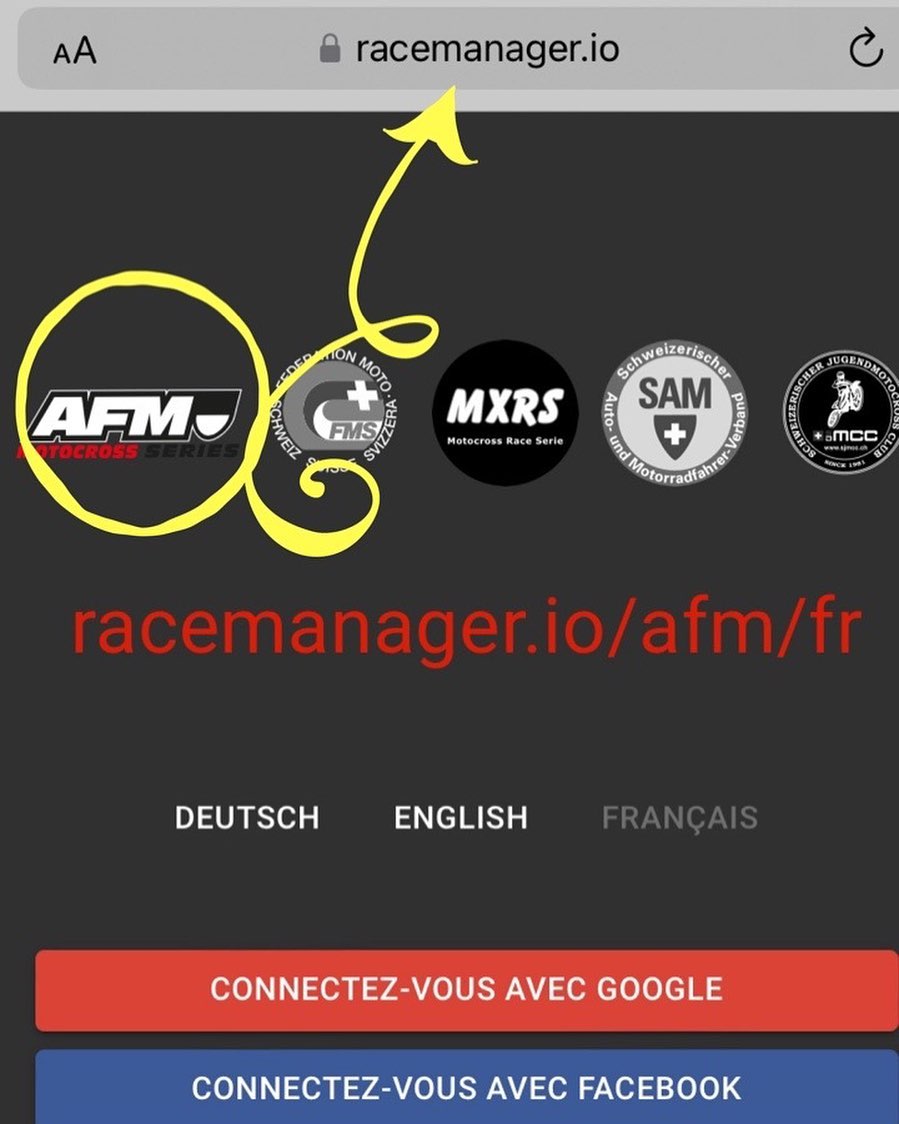The width and height of the screenshot is (899, 1124).
Task: Switch language to ENGLISH
Action: [x=460, y=818]
